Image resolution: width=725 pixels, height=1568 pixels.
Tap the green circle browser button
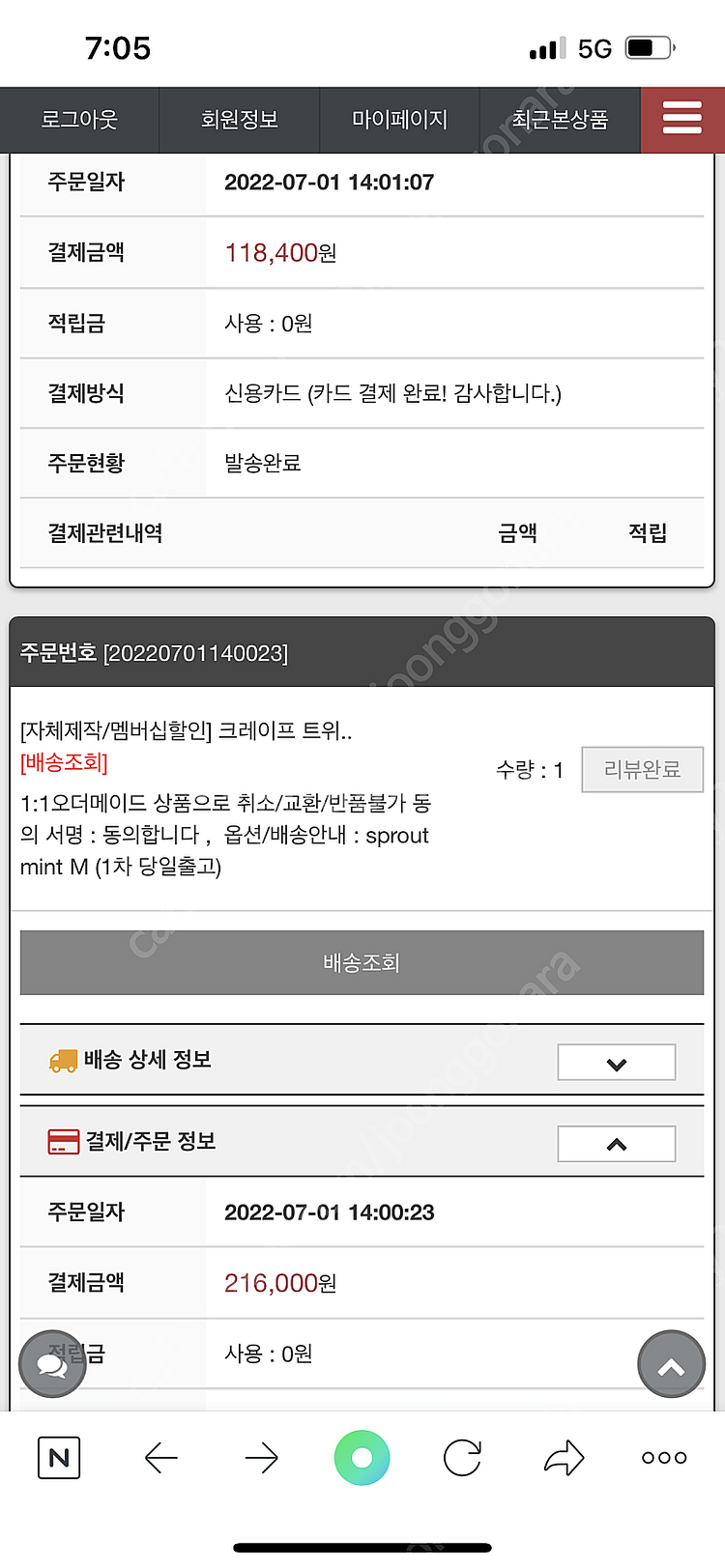(362, 1458)
